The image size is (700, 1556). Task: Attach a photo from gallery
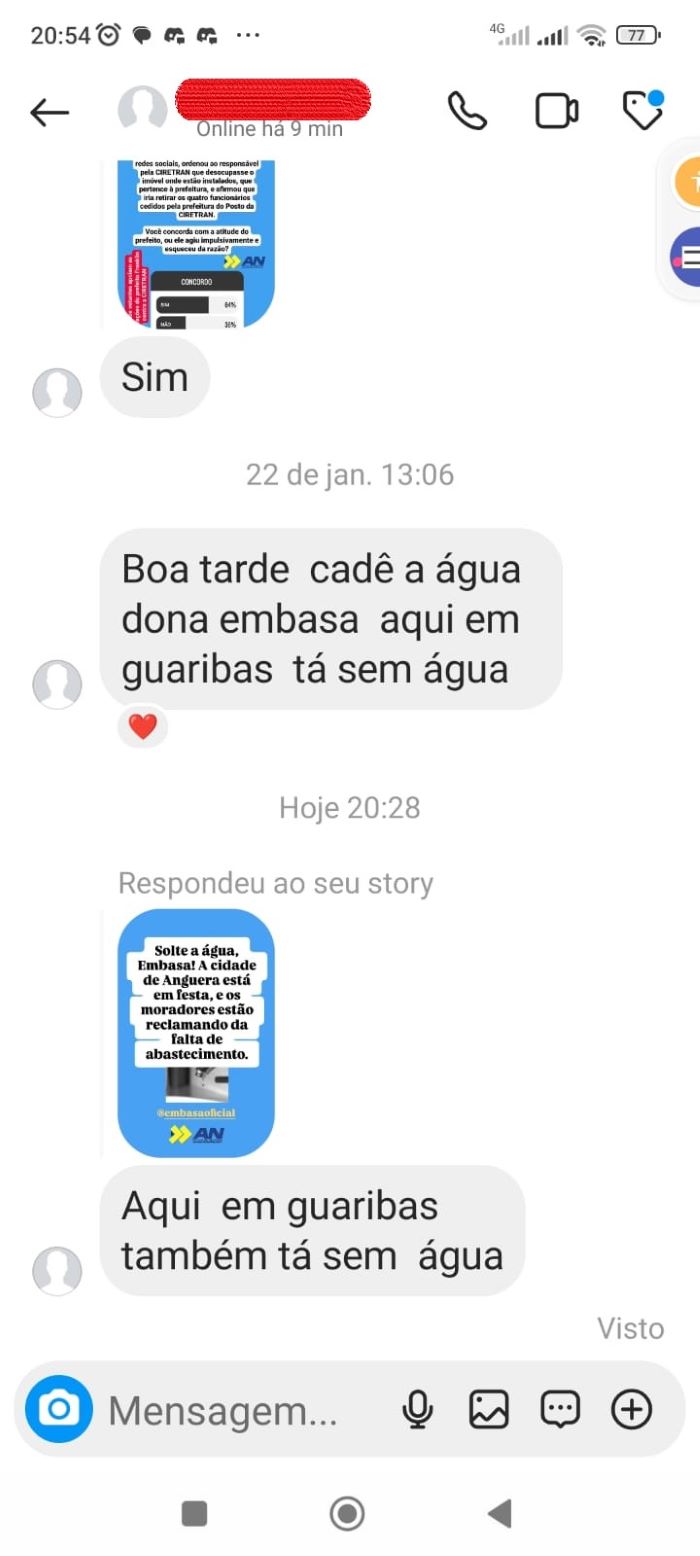tap(489, 1410)
